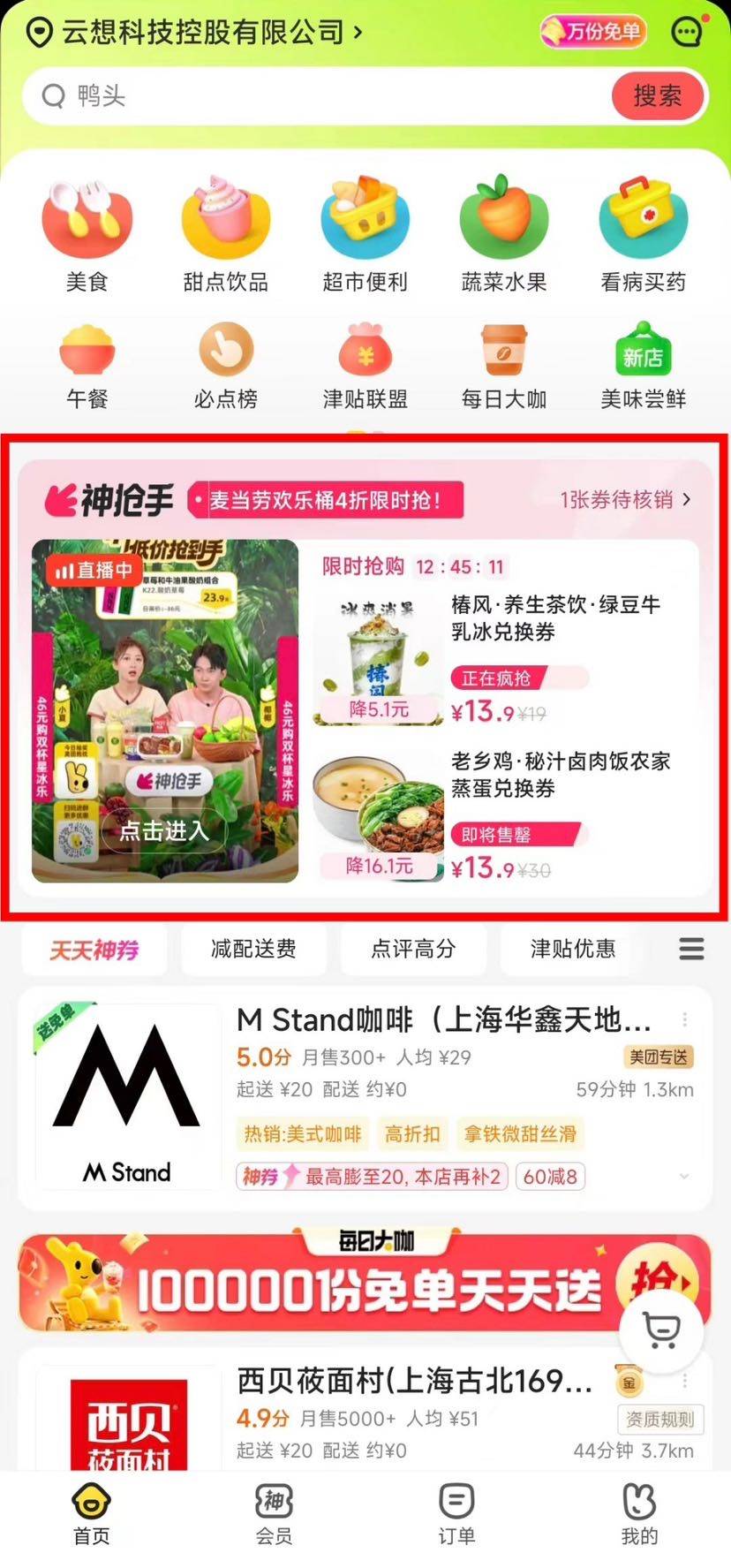View 1张券待核销 coupon link

click(624, 500)
